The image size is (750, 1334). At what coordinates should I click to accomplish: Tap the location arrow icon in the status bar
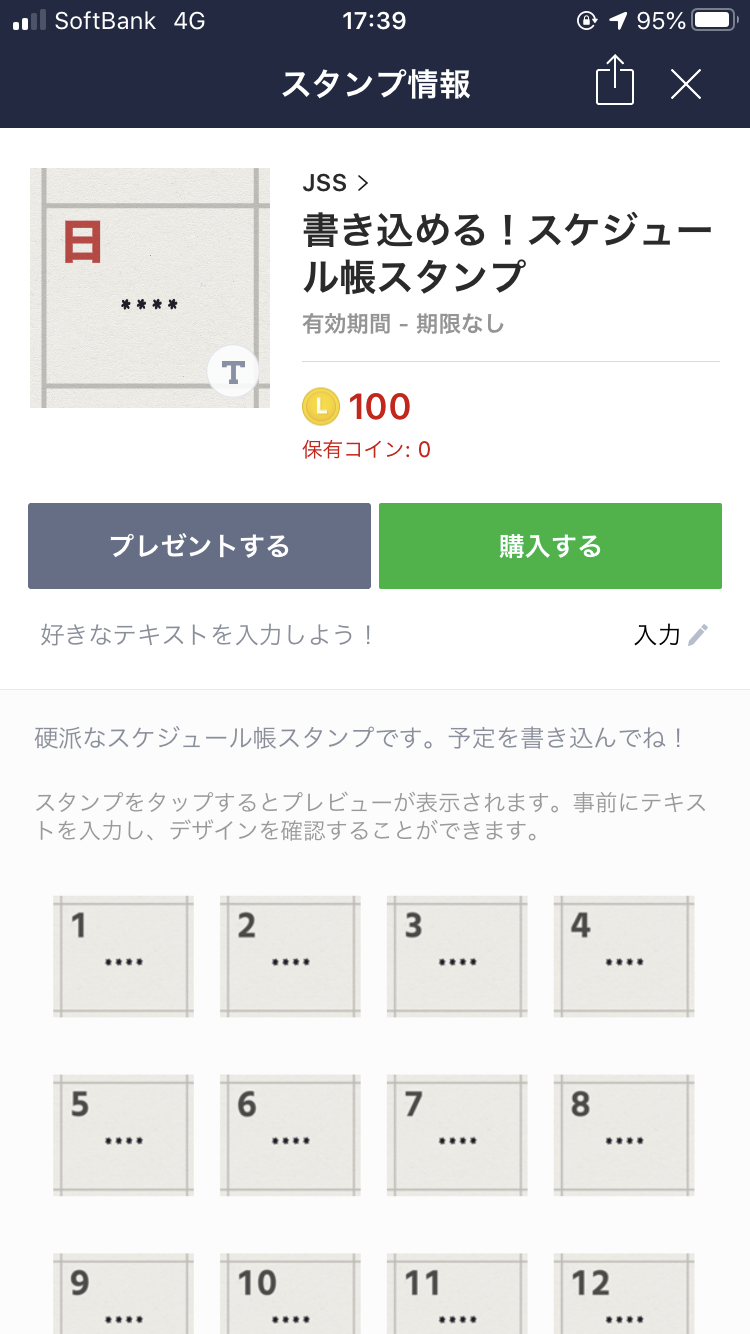click(618, 20)
